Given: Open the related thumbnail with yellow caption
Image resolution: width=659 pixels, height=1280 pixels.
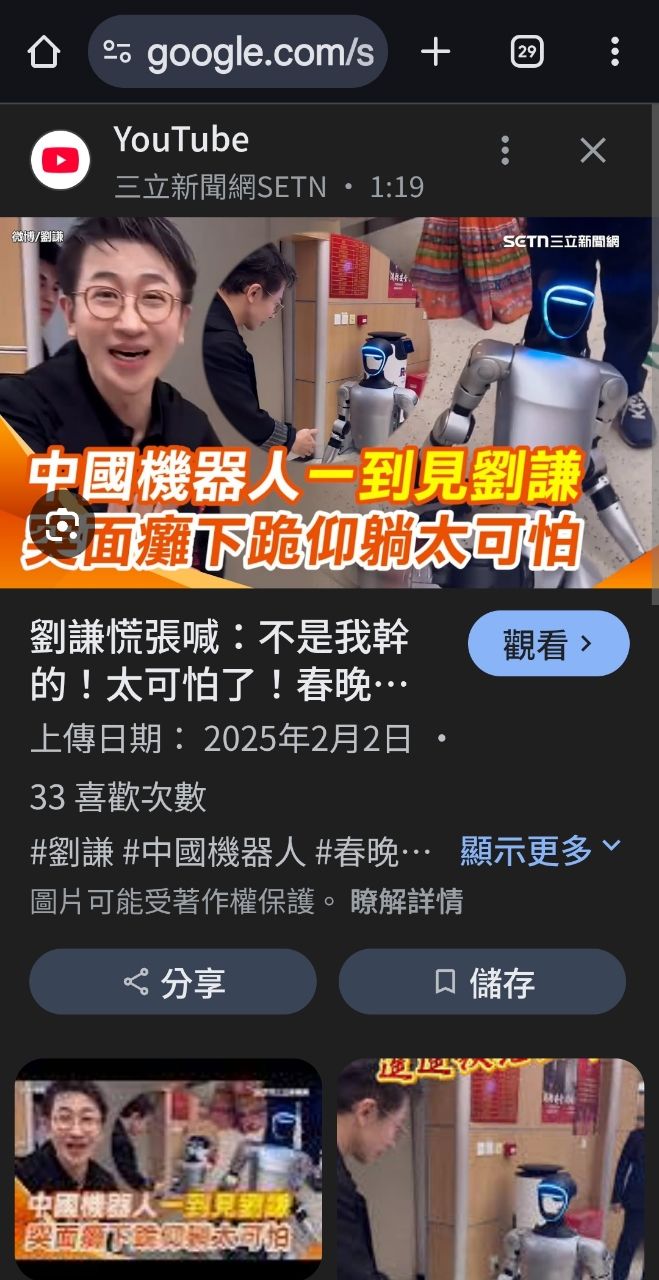Looking at the screenshot, I should pyautogui.click(x=168, y=1168).
